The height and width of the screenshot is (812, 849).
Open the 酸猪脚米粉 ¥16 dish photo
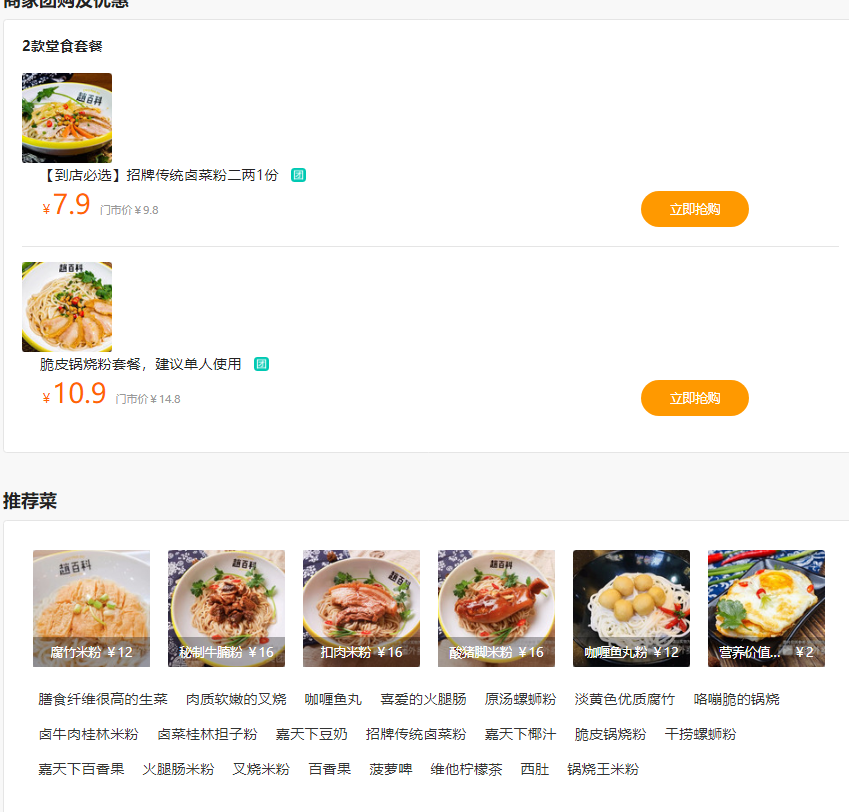[x=496, y=608]
